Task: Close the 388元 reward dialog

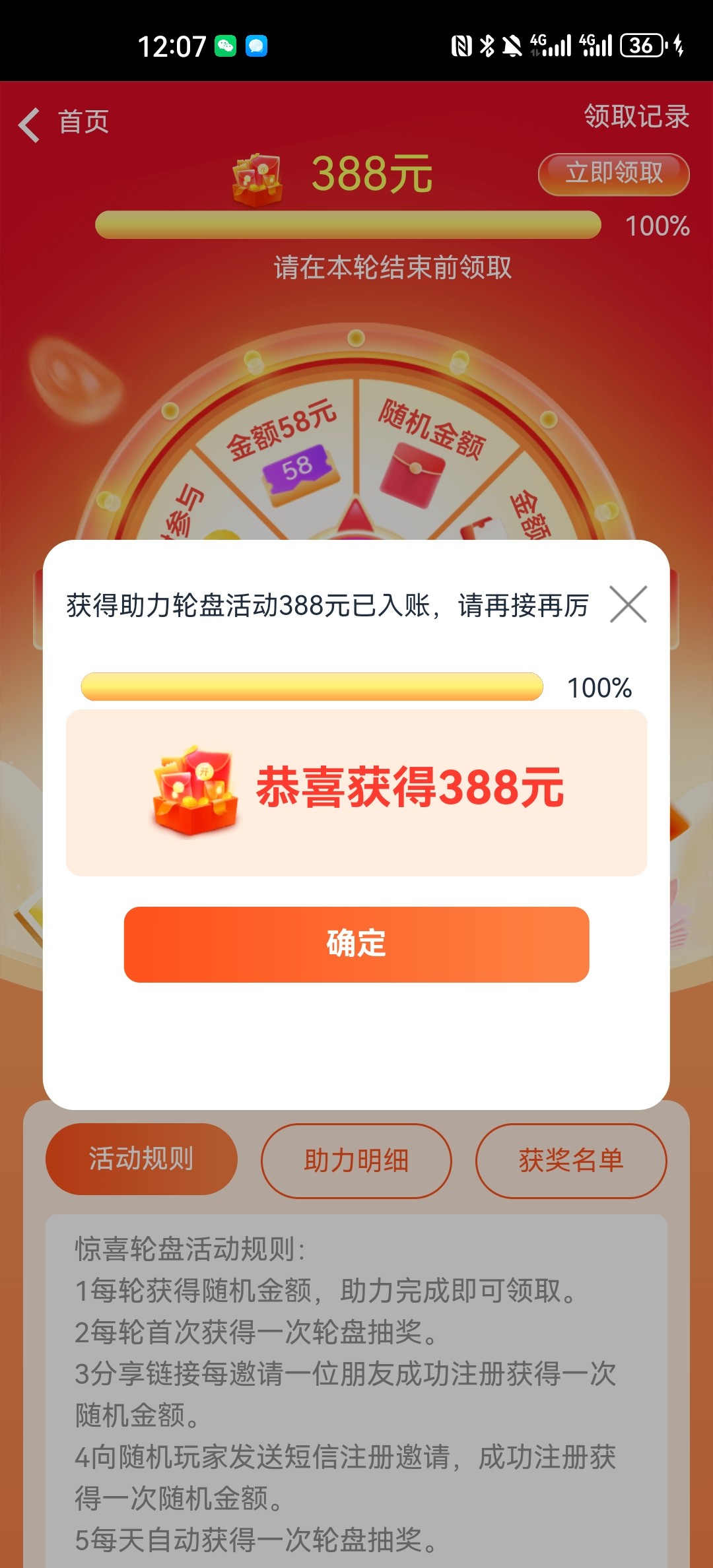Action: pyautogui.click(x=628, y=604)
